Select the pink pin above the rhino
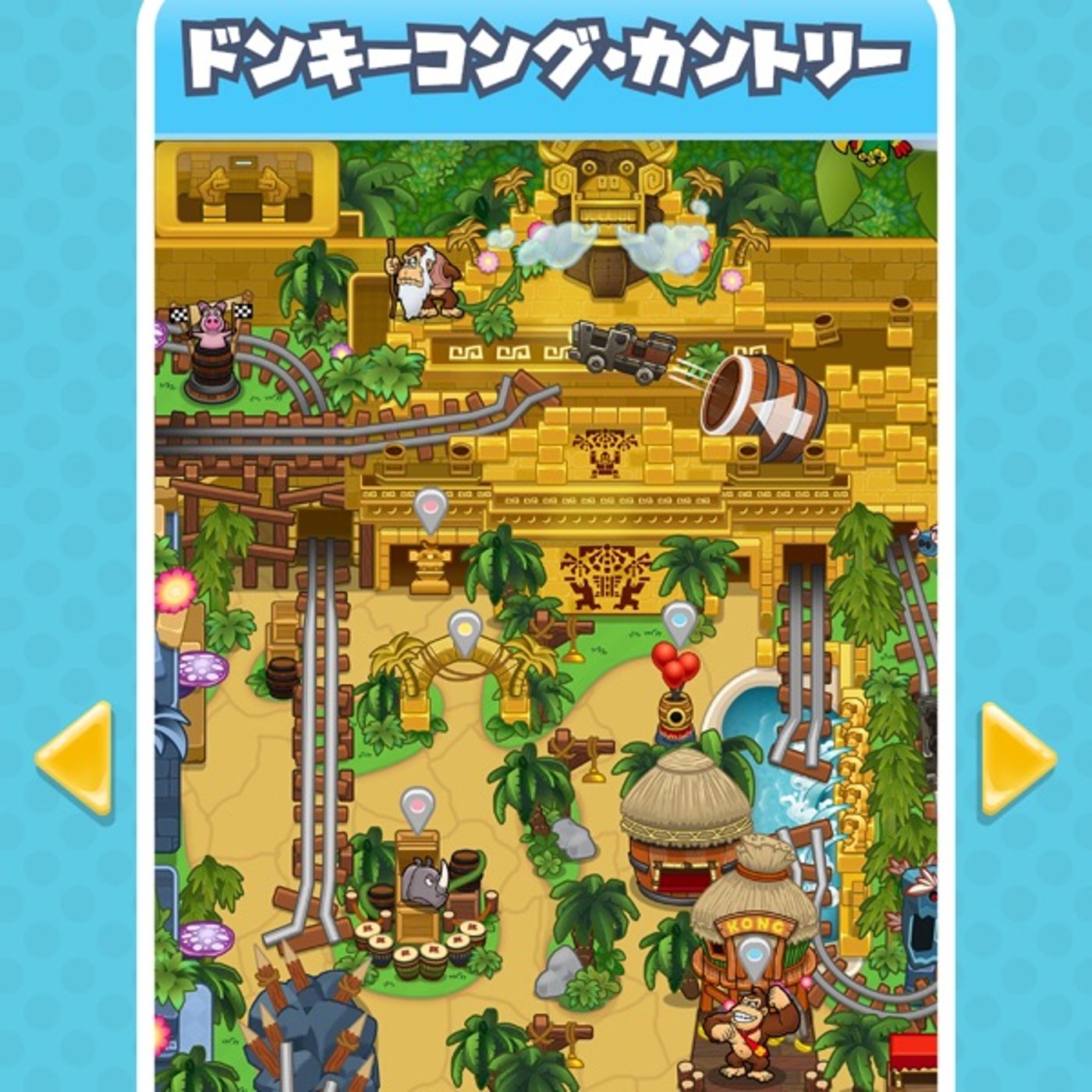This screenshot has height=1092, width=1092. [418, 807]
